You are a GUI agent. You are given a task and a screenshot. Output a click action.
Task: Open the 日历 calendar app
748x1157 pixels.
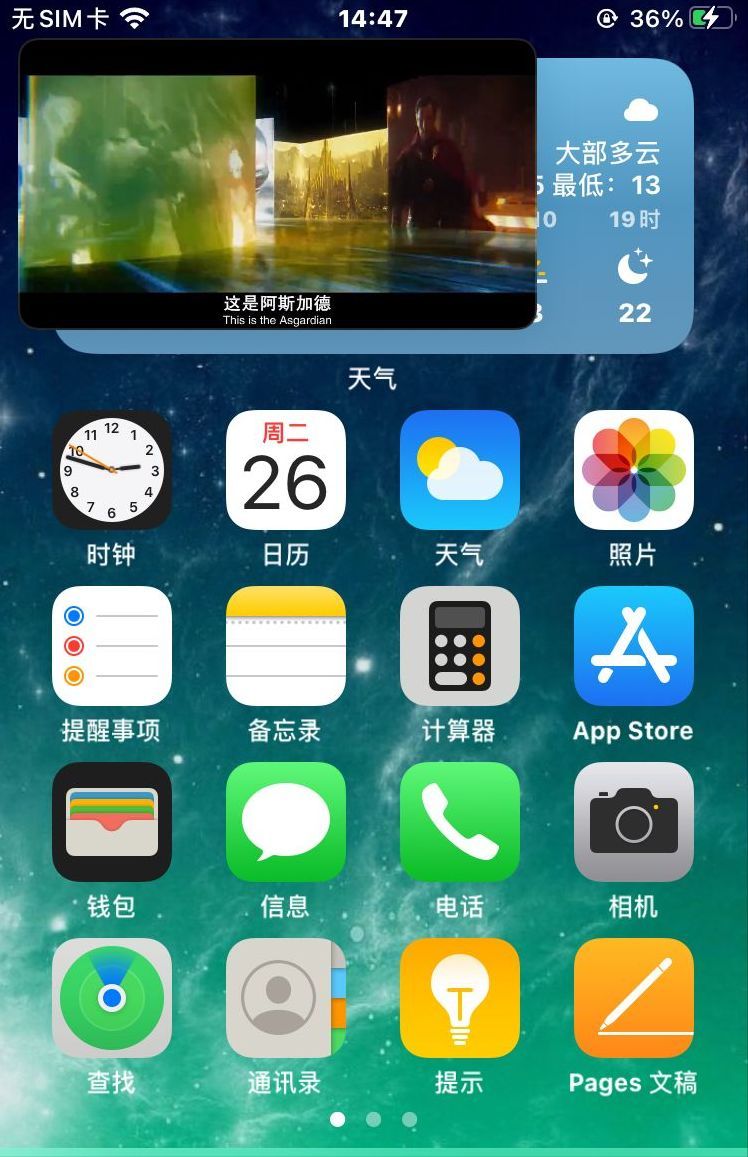pos(286,470)
